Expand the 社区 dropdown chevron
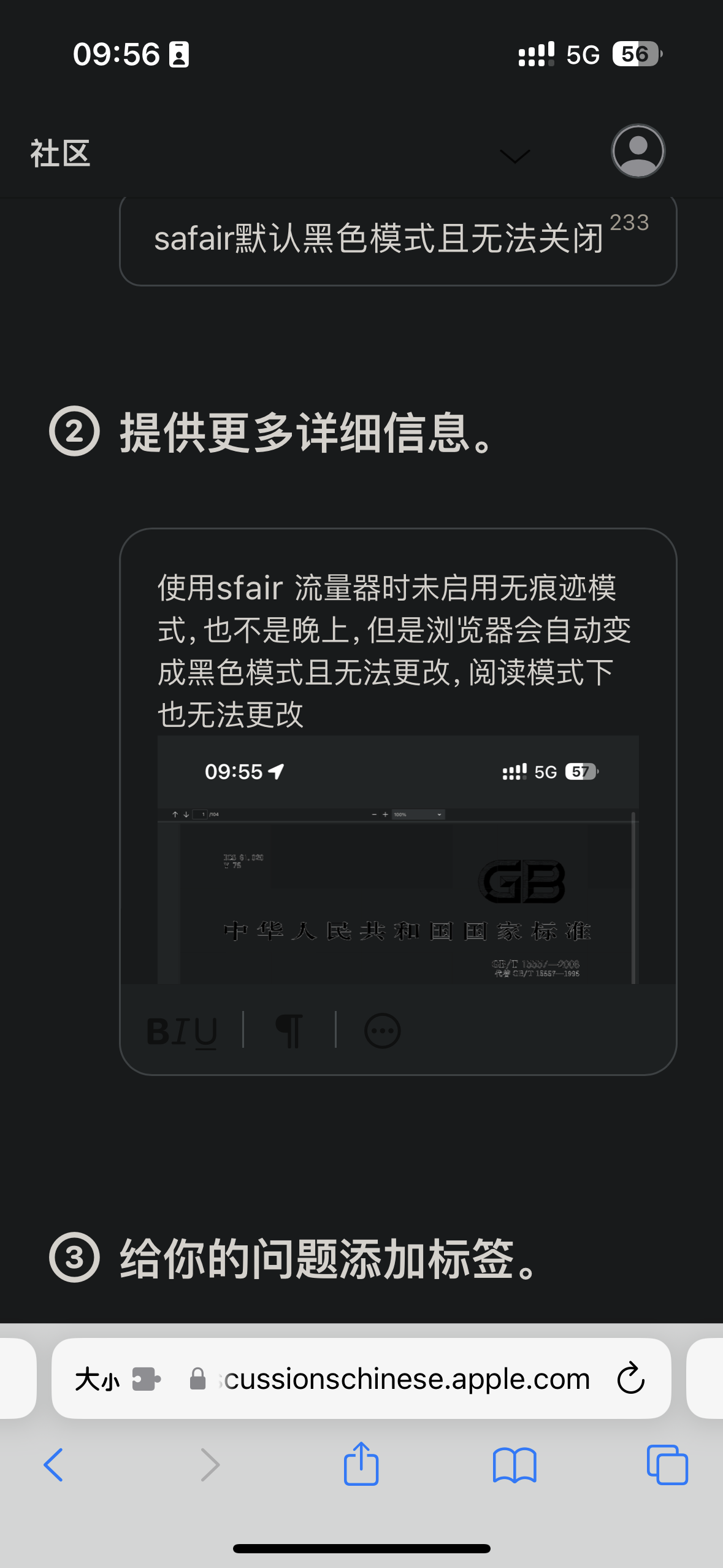This screenshot has width=723, height=1568. coord(515,156)
